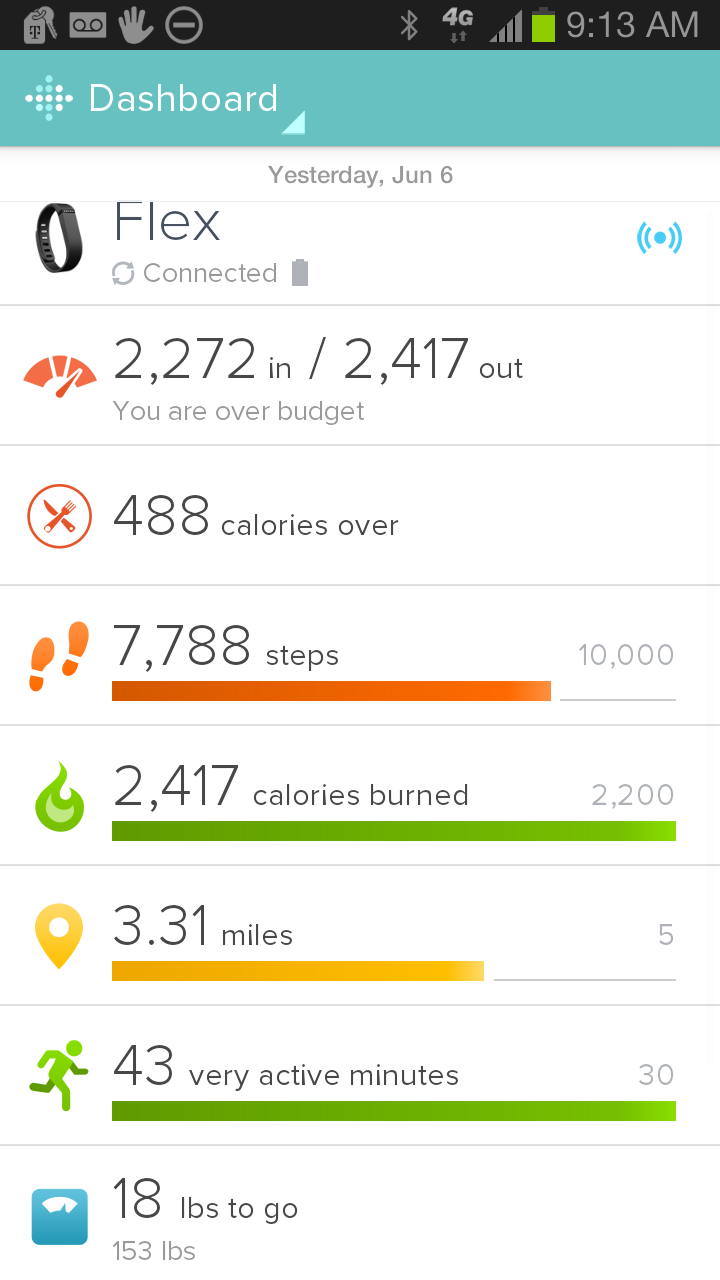Tap the Yesterday, Jun 6 date header
Viewport: 720px width, 1280px height.
click(360, 174)
